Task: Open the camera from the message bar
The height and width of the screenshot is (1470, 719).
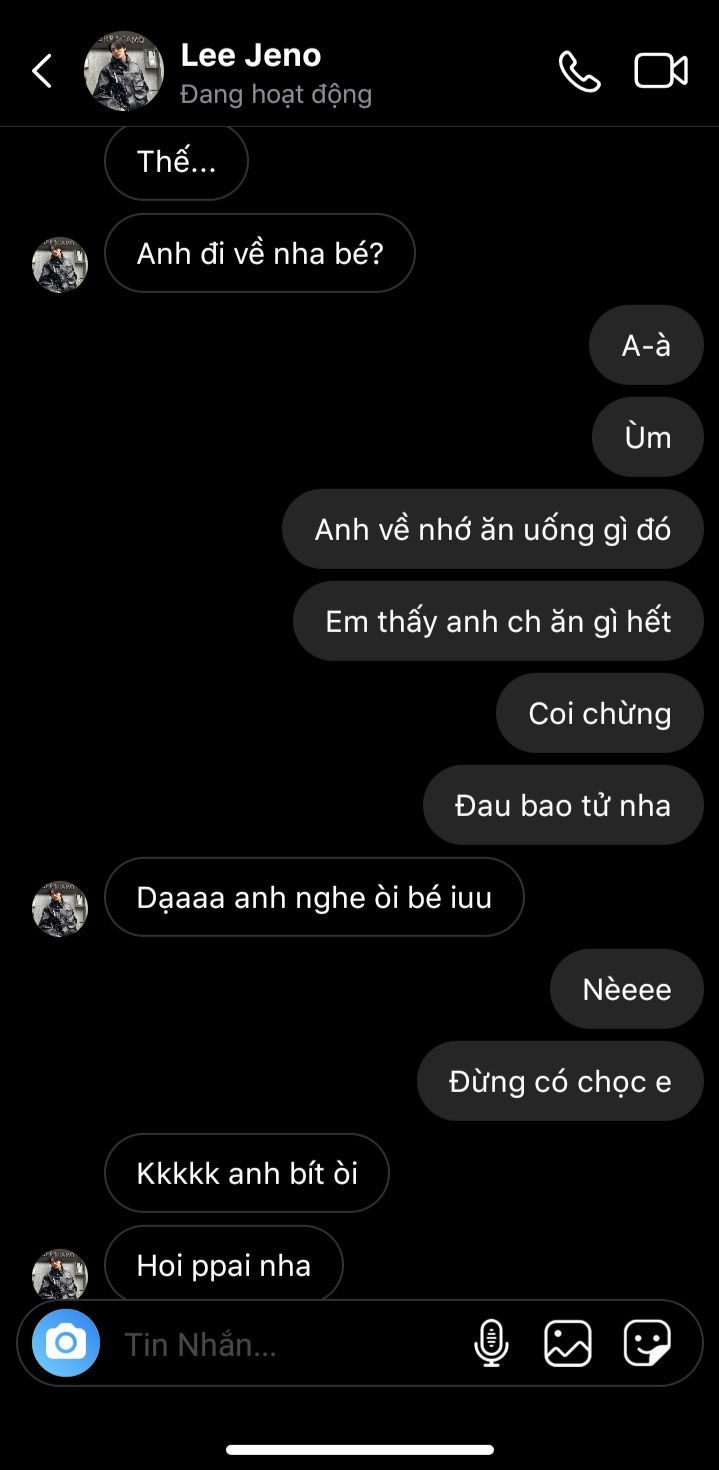Action: click(66, 1343)
